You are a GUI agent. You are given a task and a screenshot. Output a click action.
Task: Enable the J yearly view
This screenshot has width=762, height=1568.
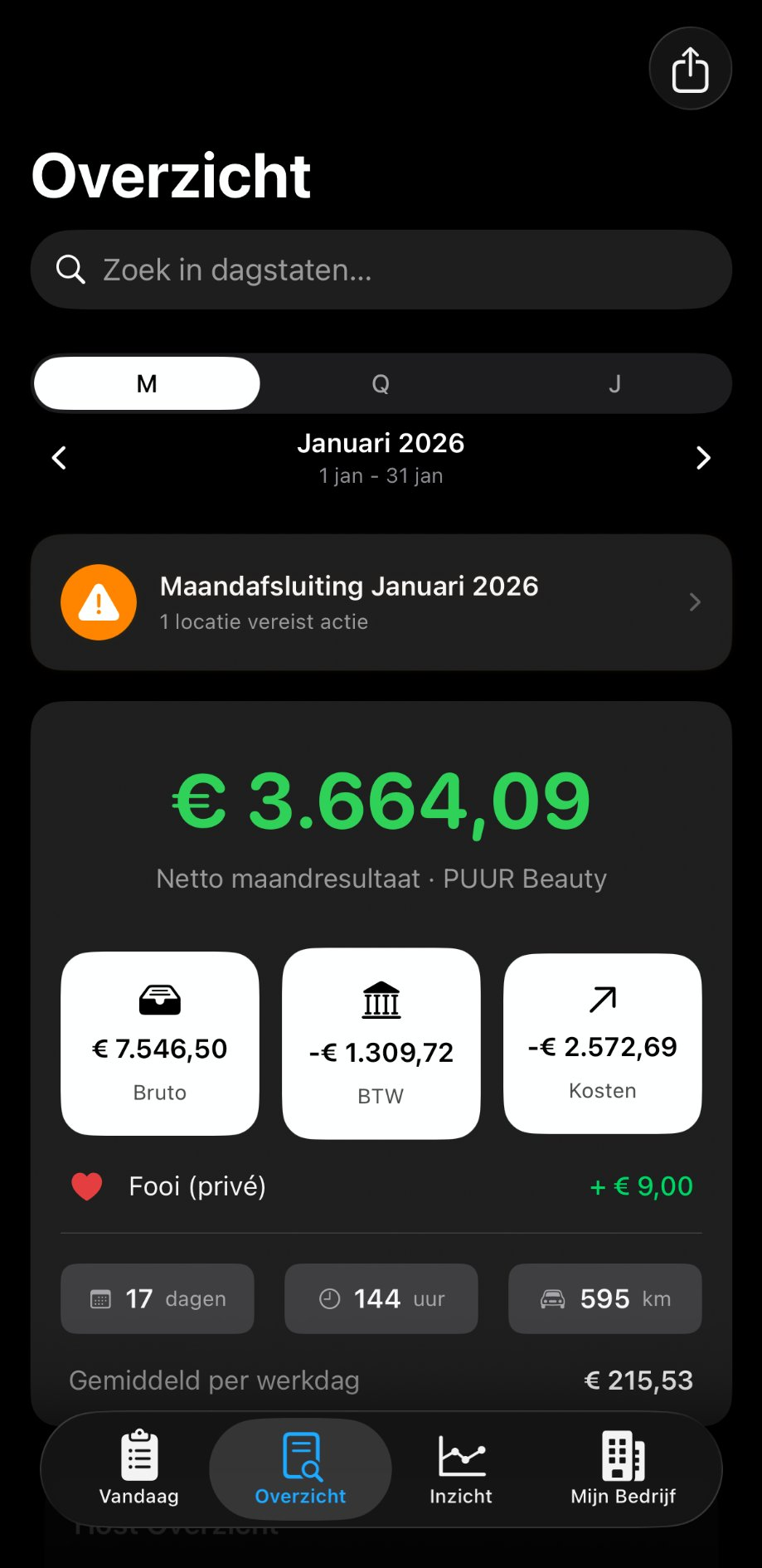[x=614, y=383]
